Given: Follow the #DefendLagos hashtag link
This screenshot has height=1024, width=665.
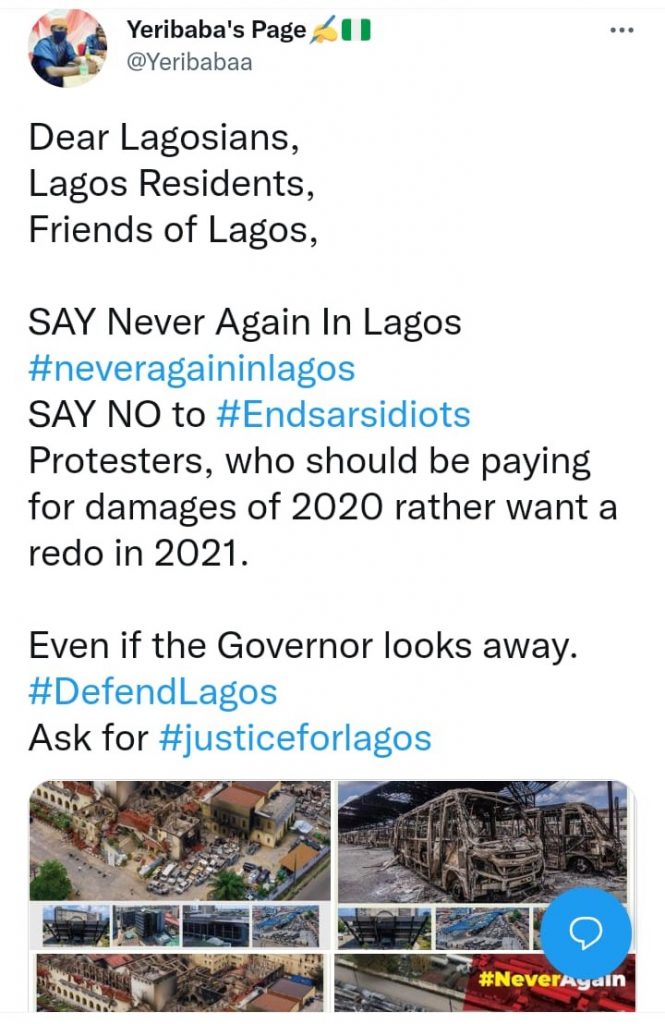Looking at the screenshot, I should pyautogui.click(x=152, y=691).
